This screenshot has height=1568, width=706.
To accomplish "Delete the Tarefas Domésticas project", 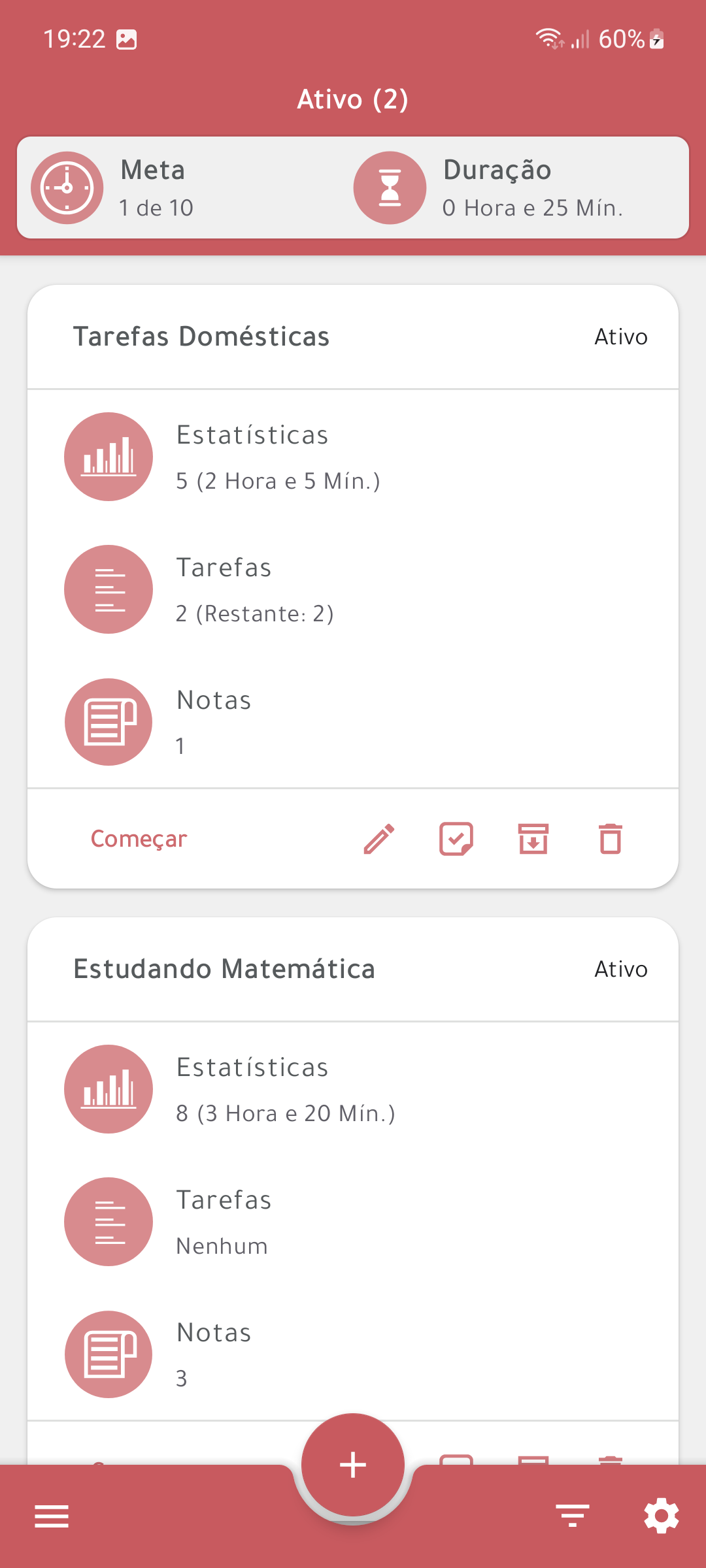I will pos(611,839).
